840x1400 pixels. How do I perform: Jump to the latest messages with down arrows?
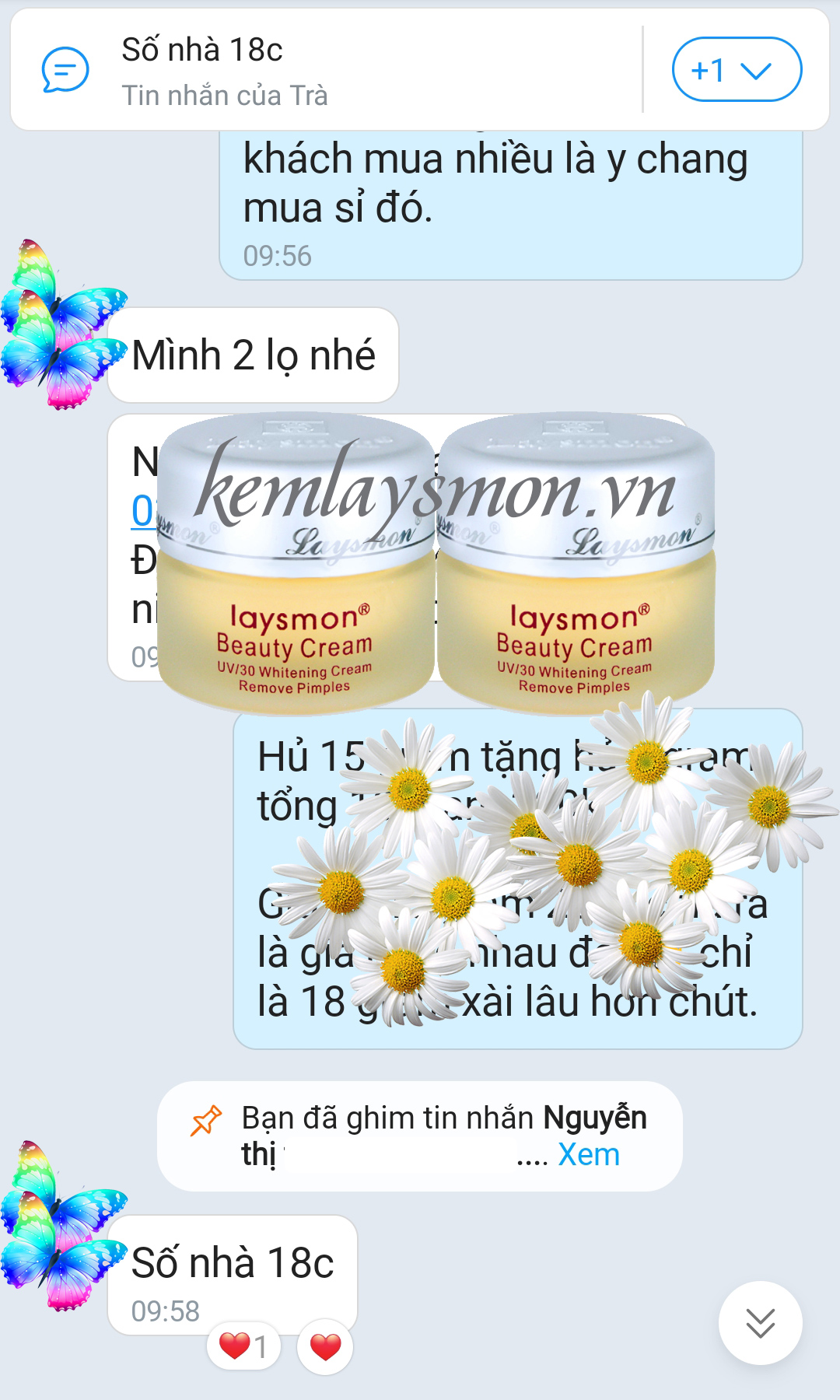pos(760,1323)
